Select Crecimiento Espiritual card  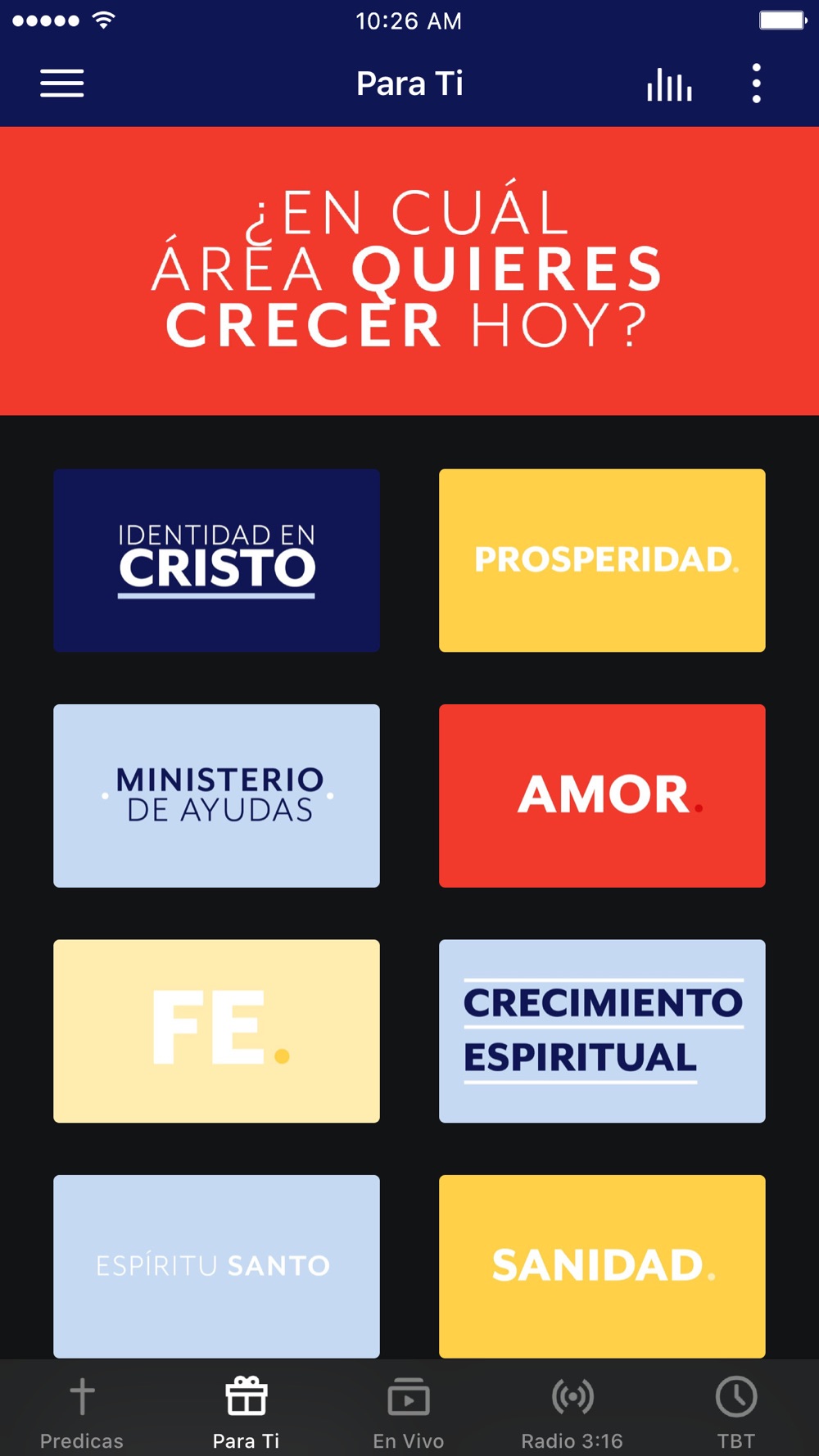[x=602, y=1031]
